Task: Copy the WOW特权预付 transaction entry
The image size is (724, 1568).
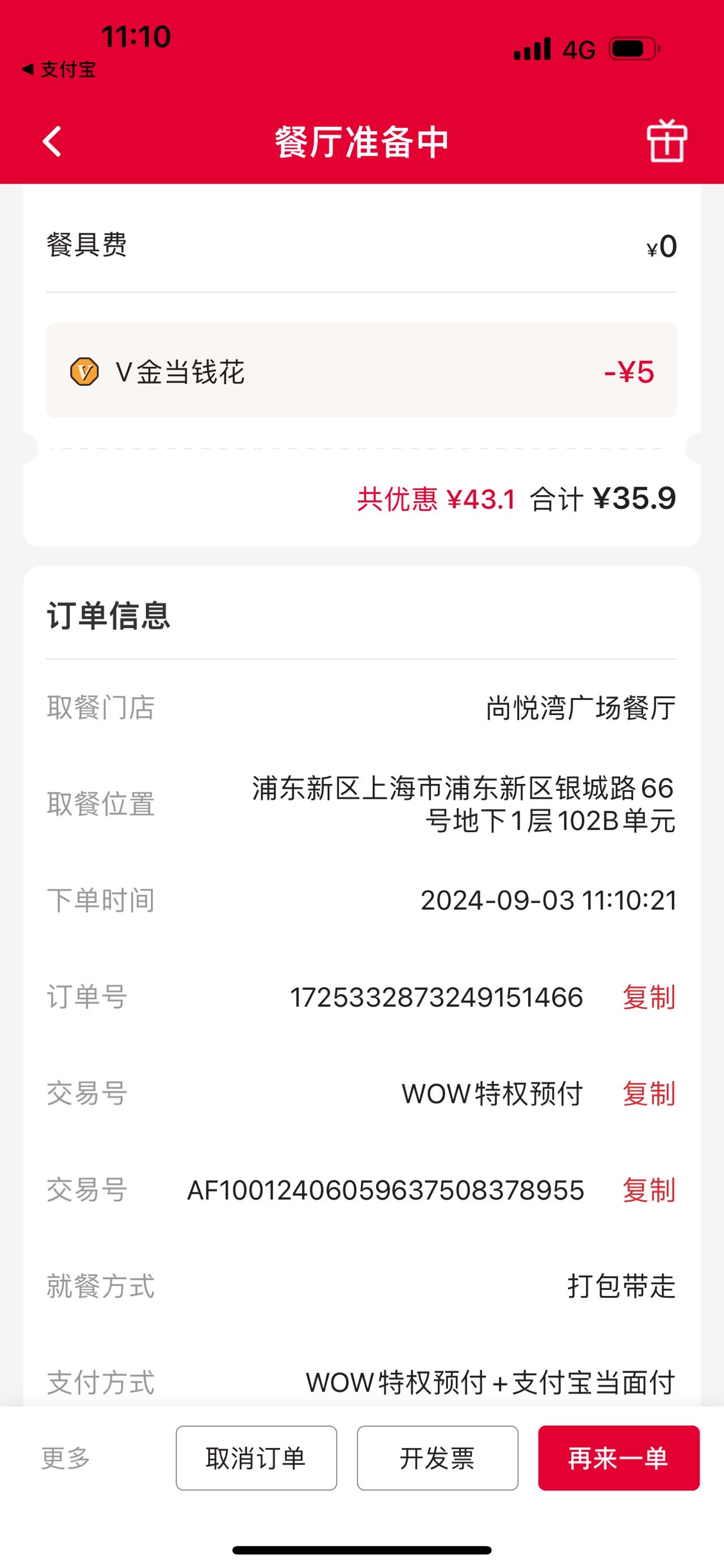Action: point(649,1093)
